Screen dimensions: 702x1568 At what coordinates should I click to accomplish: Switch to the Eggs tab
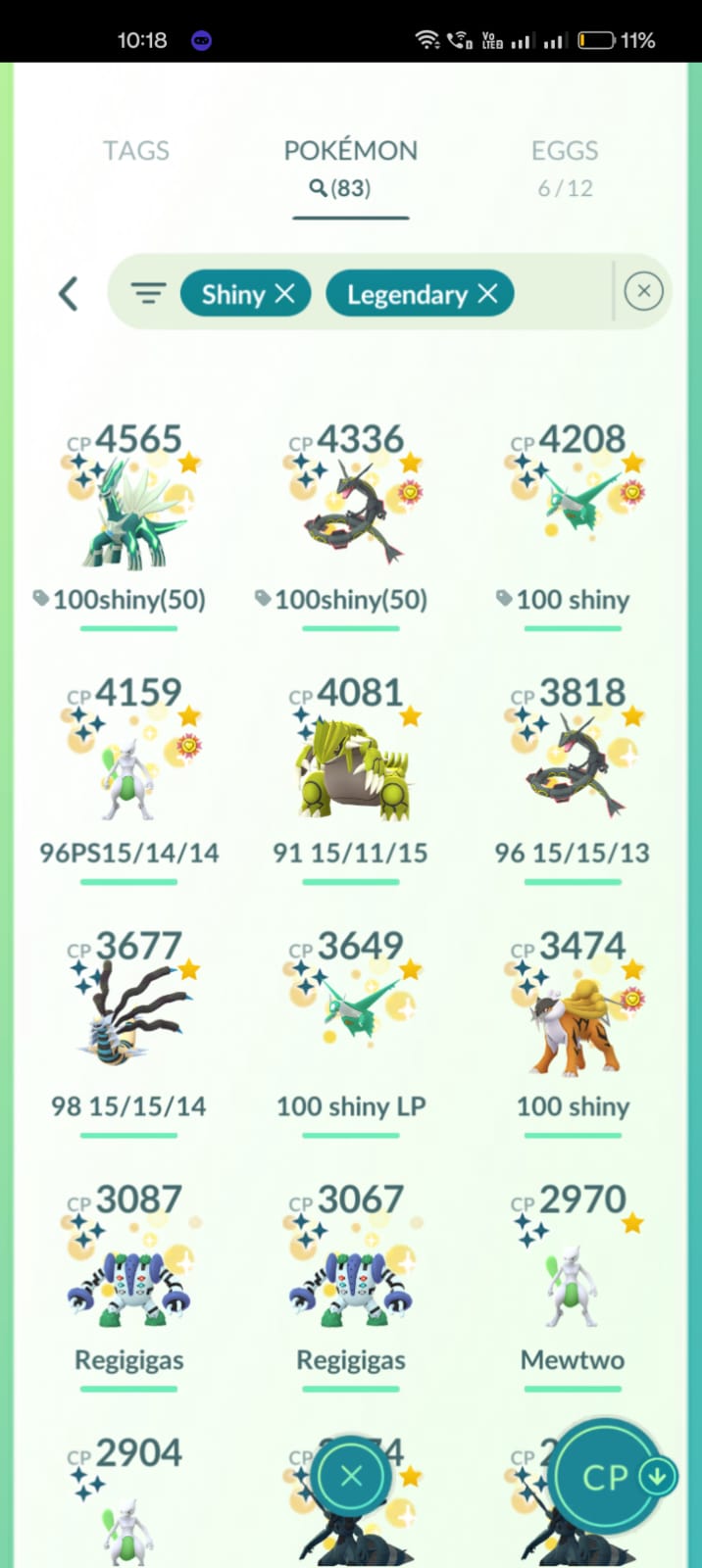tap(565, 167)
